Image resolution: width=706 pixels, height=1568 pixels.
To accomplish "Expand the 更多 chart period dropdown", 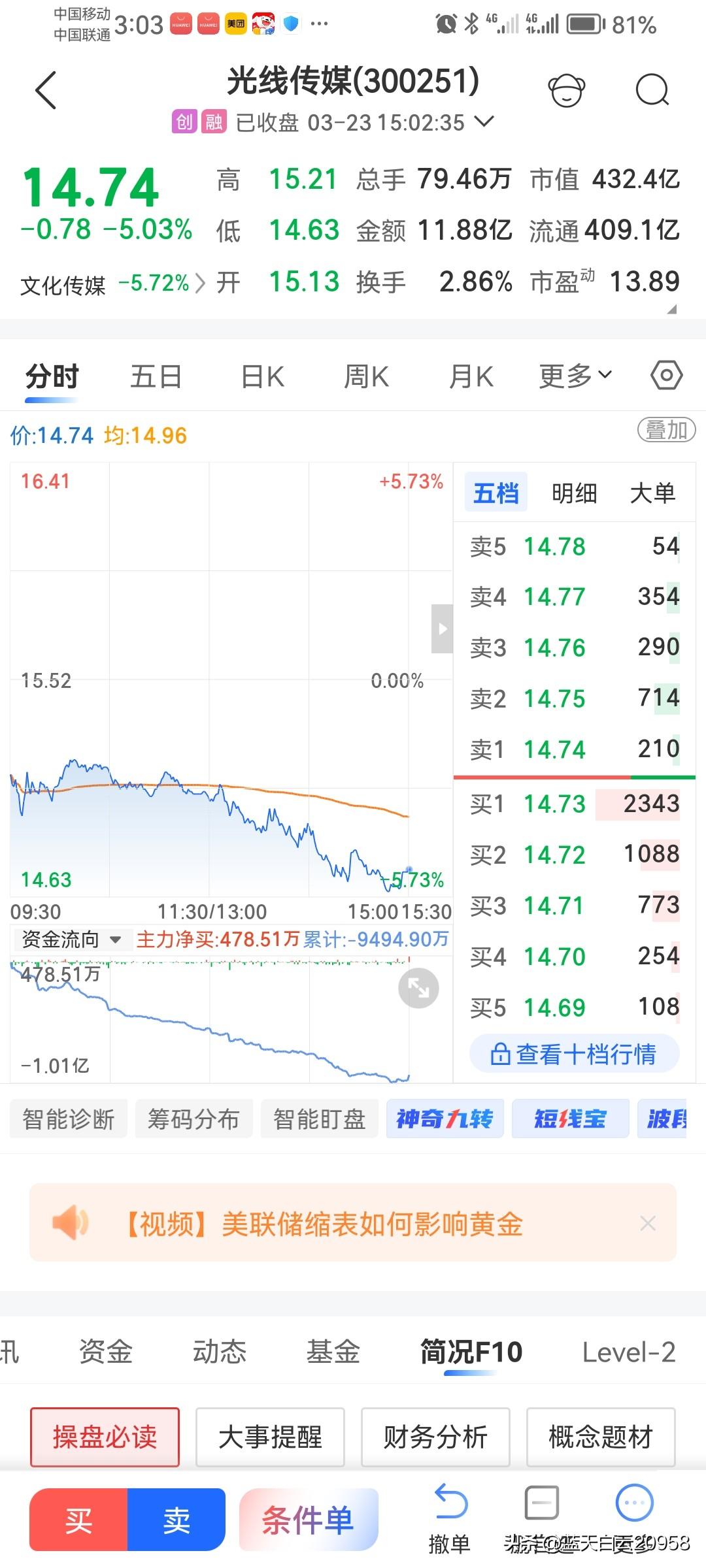I will [573, 375].
